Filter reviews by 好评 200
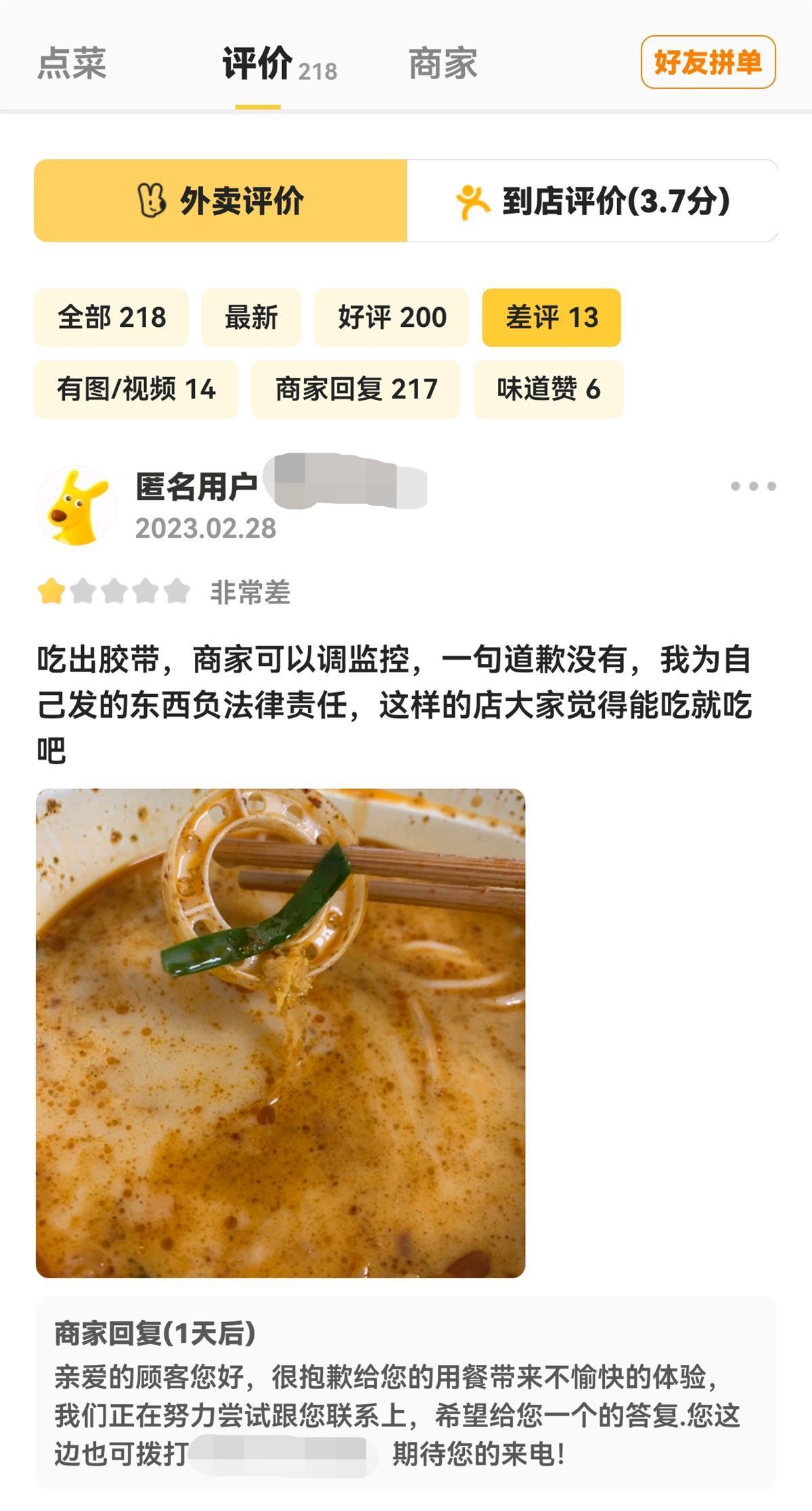The height and width of the screenshot is (1511, 812). 392,317
